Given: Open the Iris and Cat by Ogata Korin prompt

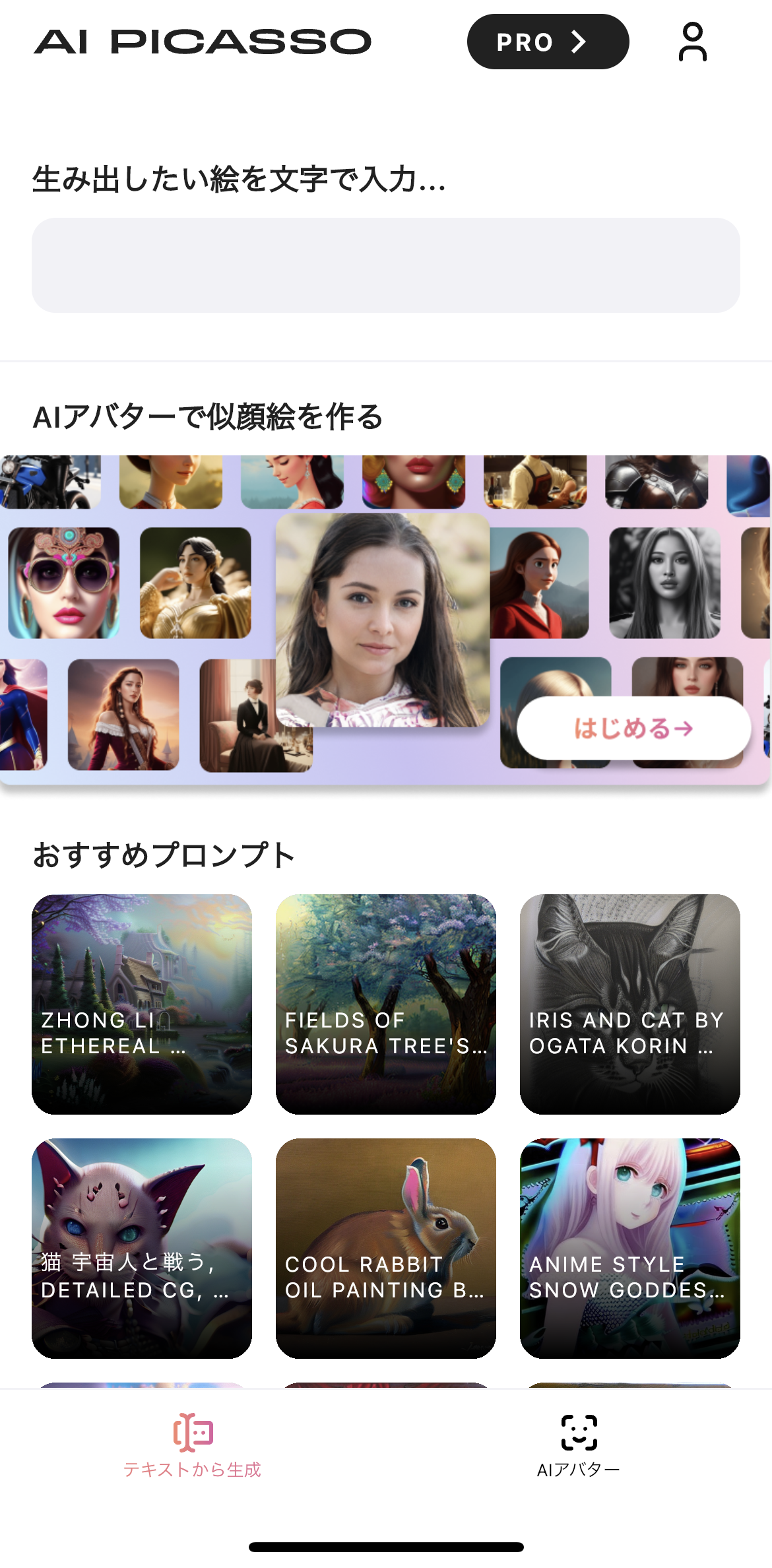Looking at the screenshot, I should [629, 1004].
